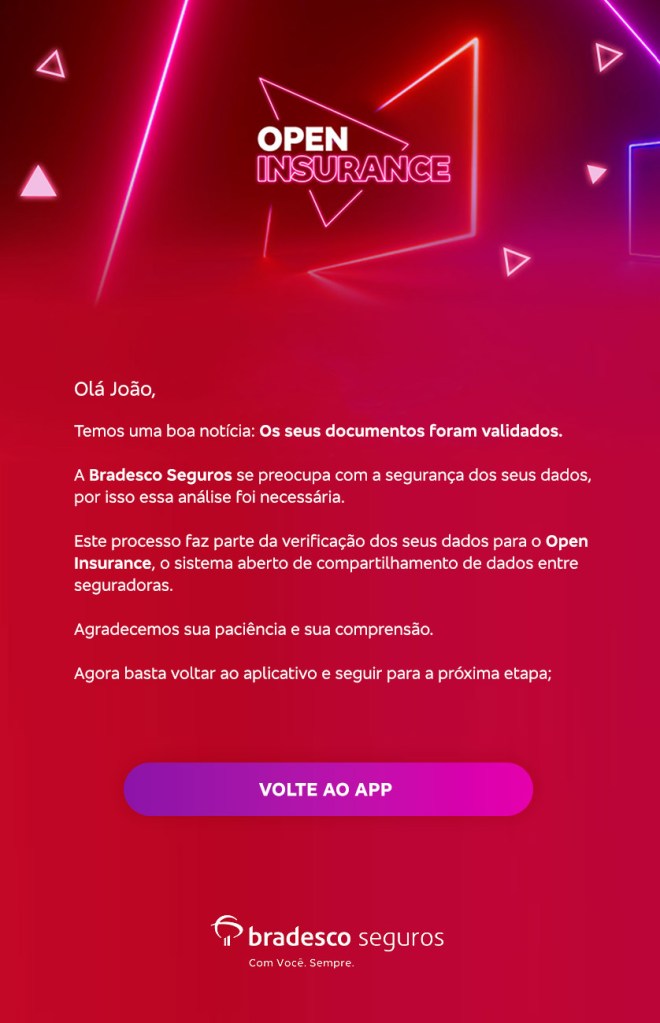This screenshot has width=660, height=1023.
Task: Tap the VOLTE AO APP button
Action: [328, 789]
